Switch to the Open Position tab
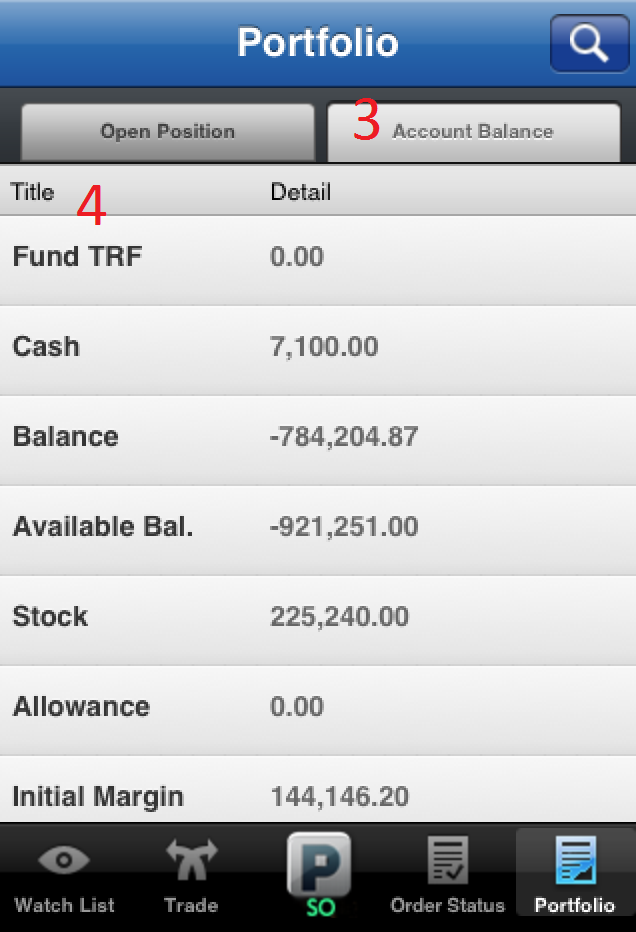 click(167, 131)
